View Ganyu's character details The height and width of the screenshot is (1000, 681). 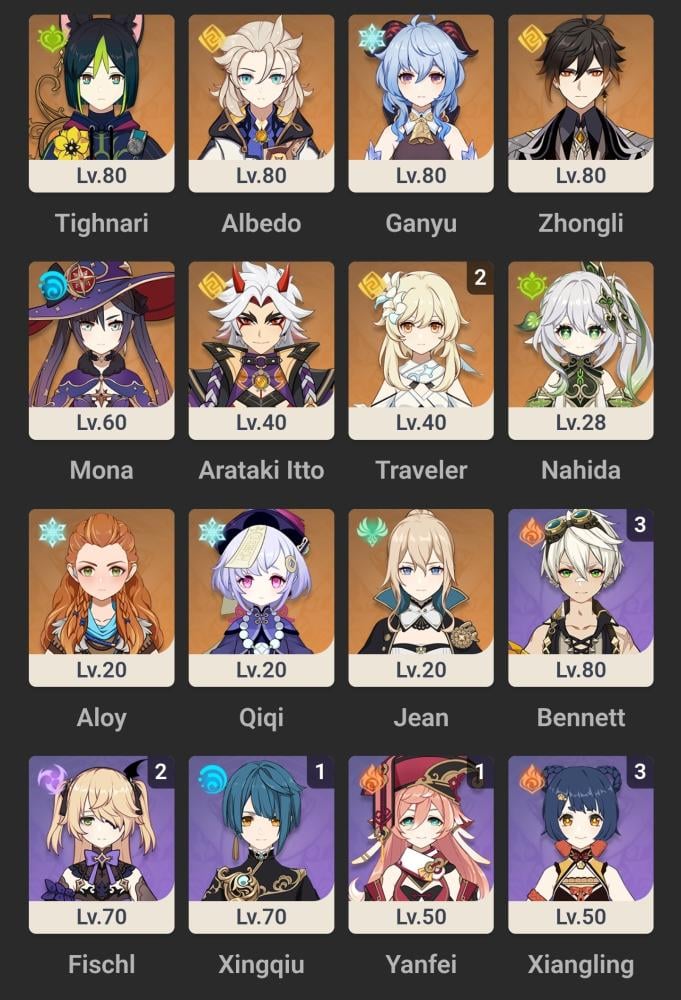(421, 103)
